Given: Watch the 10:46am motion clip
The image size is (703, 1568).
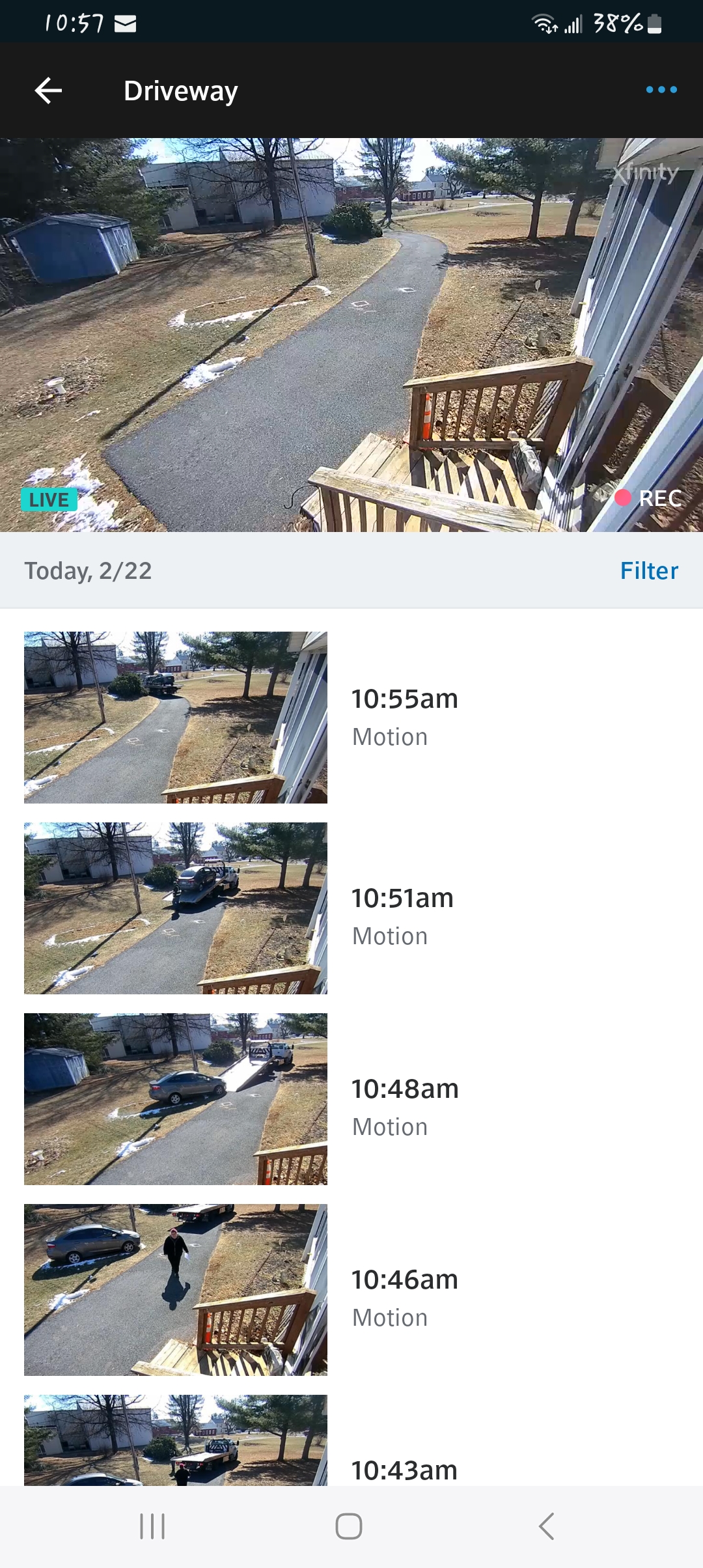Looking at the screenshot, I should (176, 1289).
